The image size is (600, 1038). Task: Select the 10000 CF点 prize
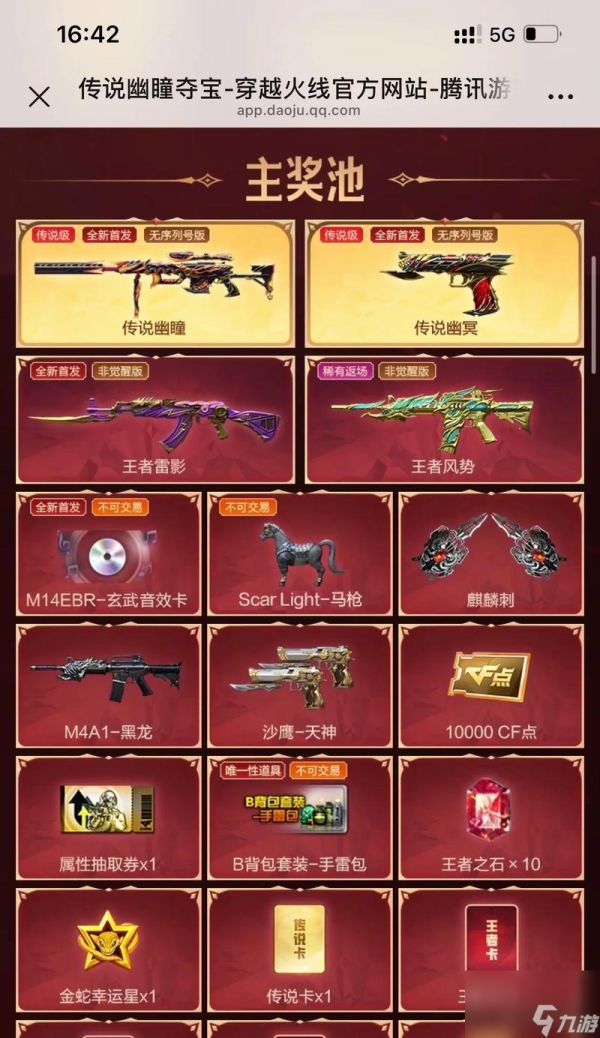point(491,685)
